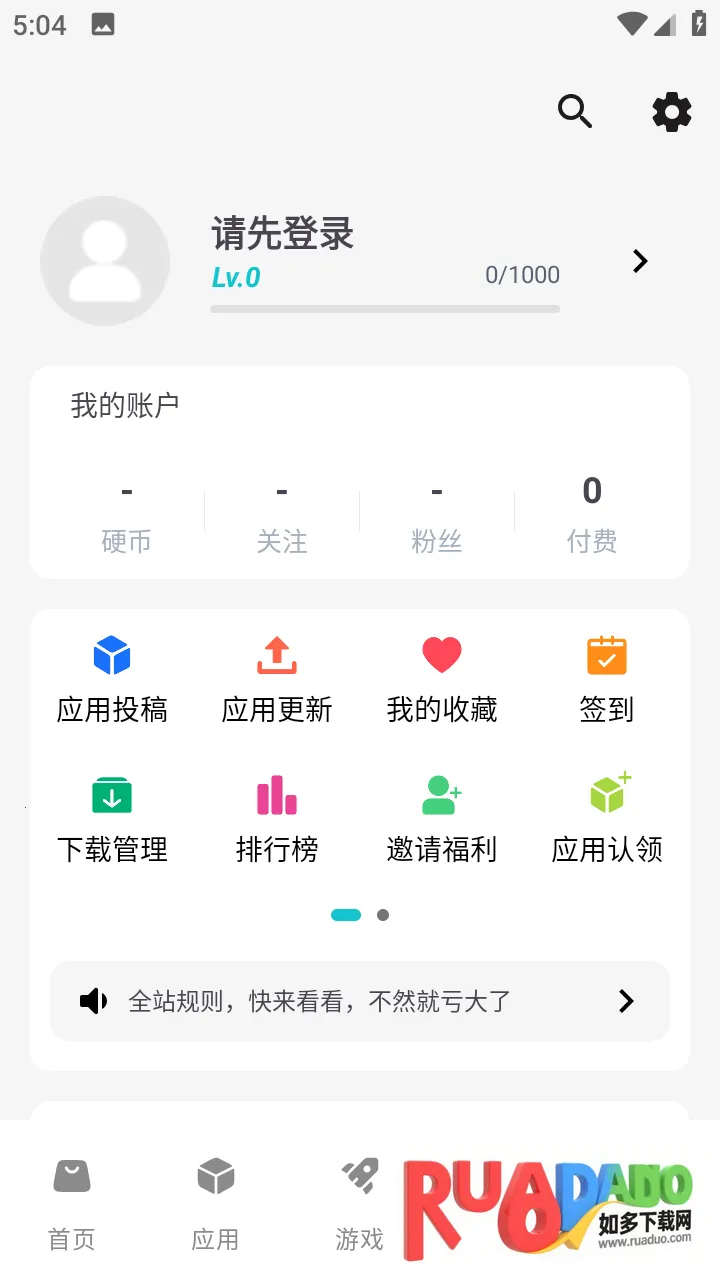Open 付费 purchases
The width and height of the screenshot is (720, 1280).
pos(592,515)
